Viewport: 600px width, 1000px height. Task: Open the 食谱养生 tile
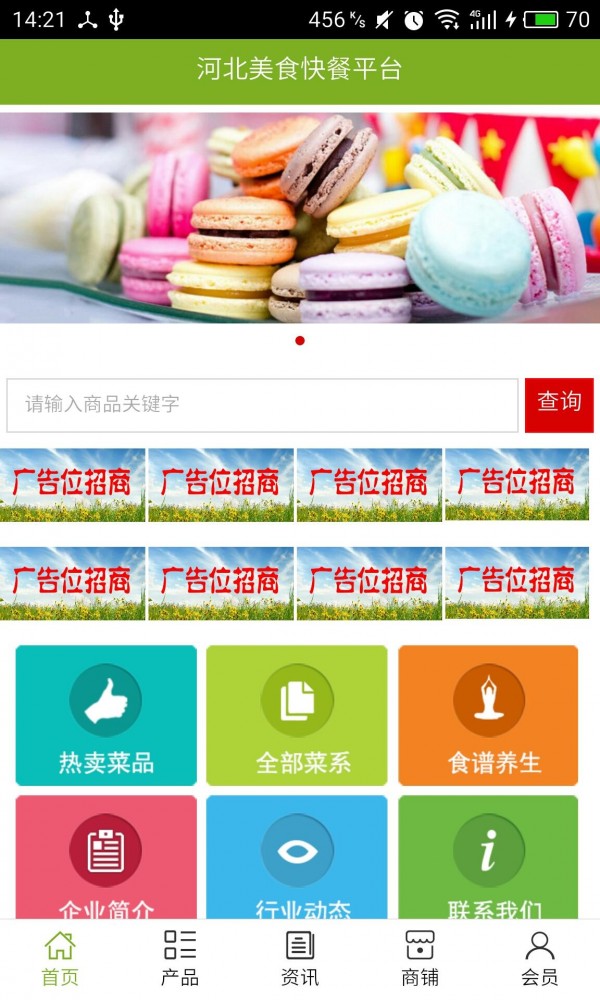(x=488, y=715)
